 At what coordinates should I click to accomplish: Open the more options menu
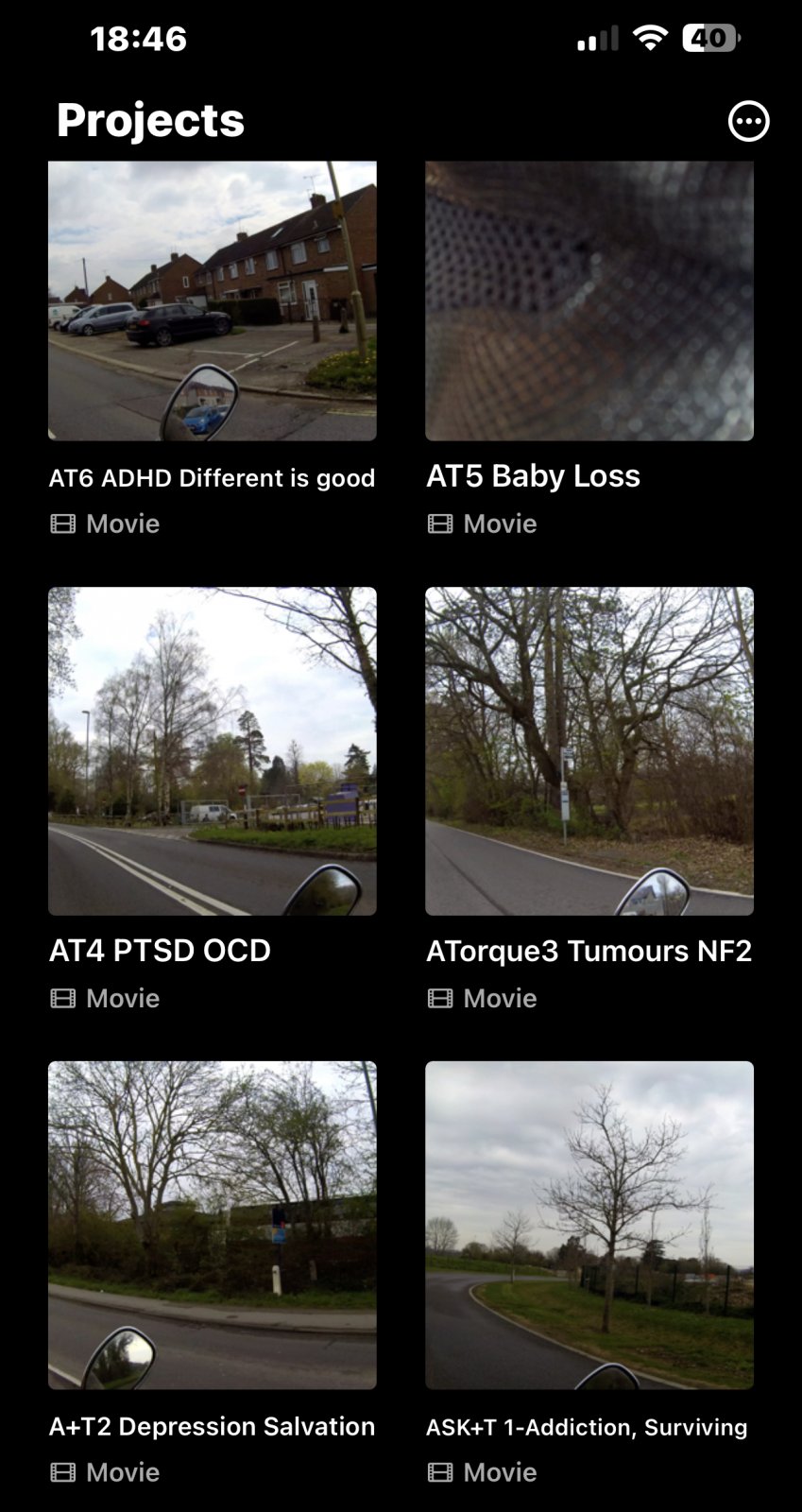pyautogui.click(x=748, y=121)
